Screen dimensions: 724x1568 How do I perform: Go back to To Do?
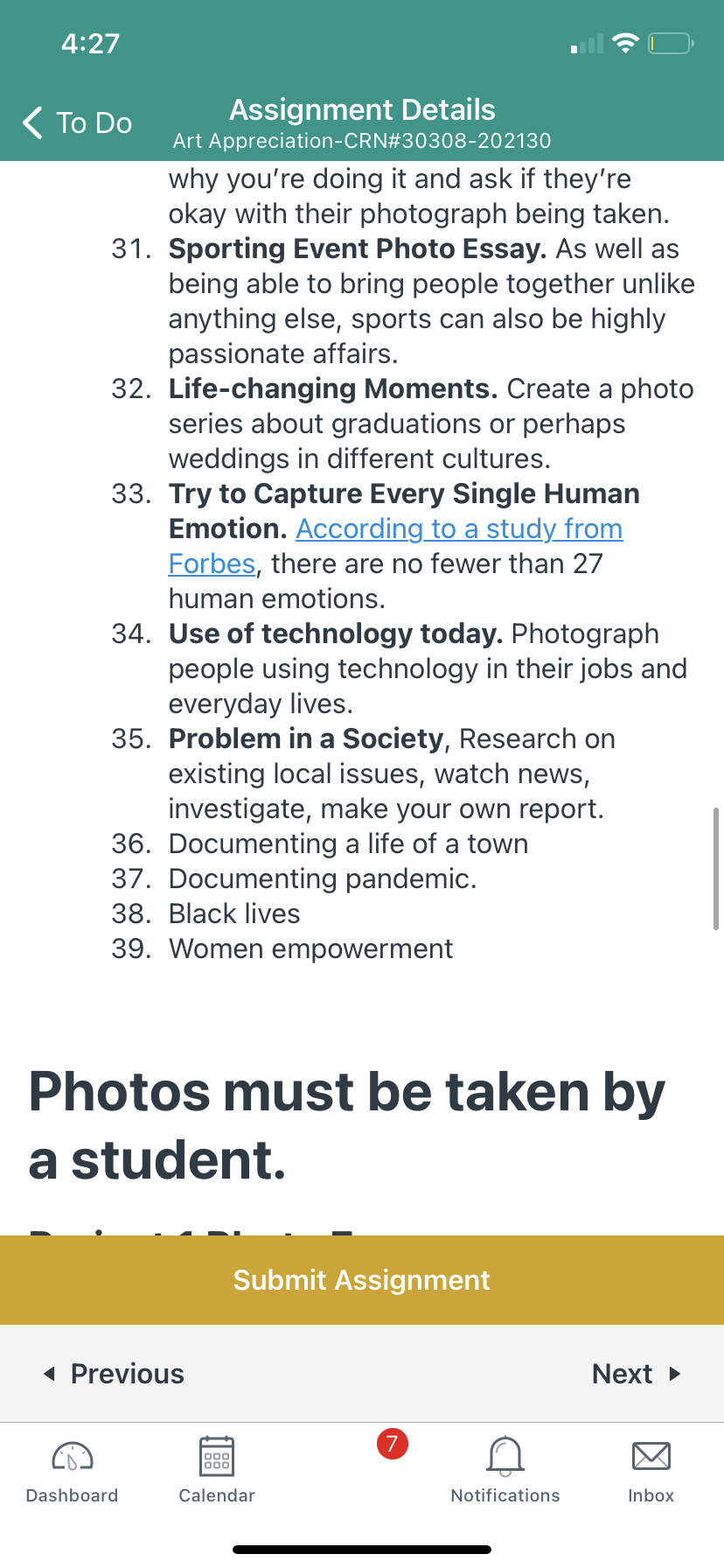[x=77, y=123]
